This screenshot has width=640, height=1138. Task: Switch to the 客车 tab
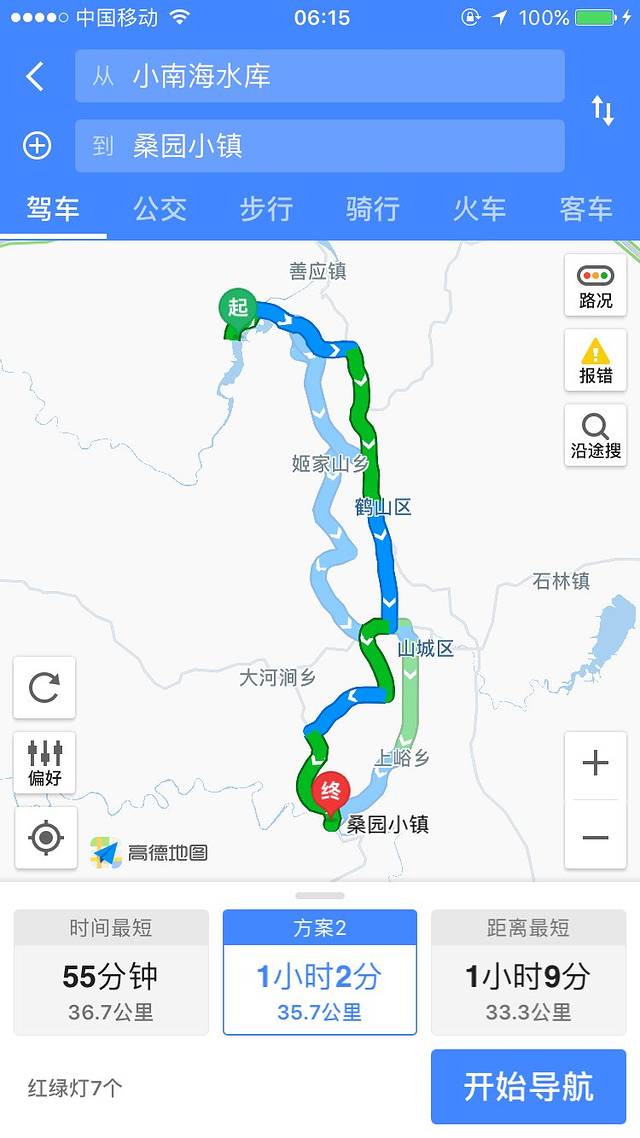pyautogui.click(x=586, y=209)
